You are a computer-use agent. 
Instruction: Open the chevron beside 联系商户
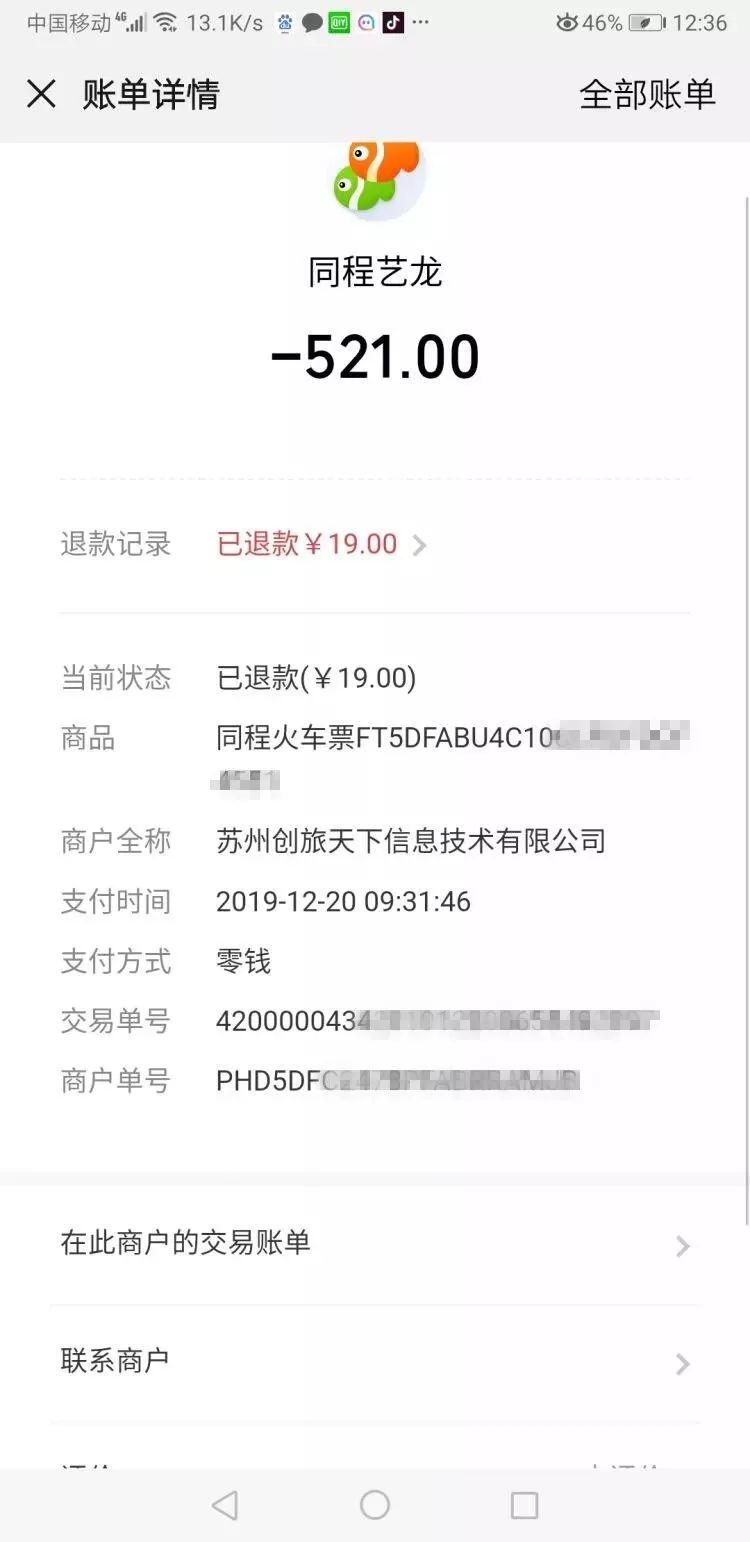coord(682,1363)
